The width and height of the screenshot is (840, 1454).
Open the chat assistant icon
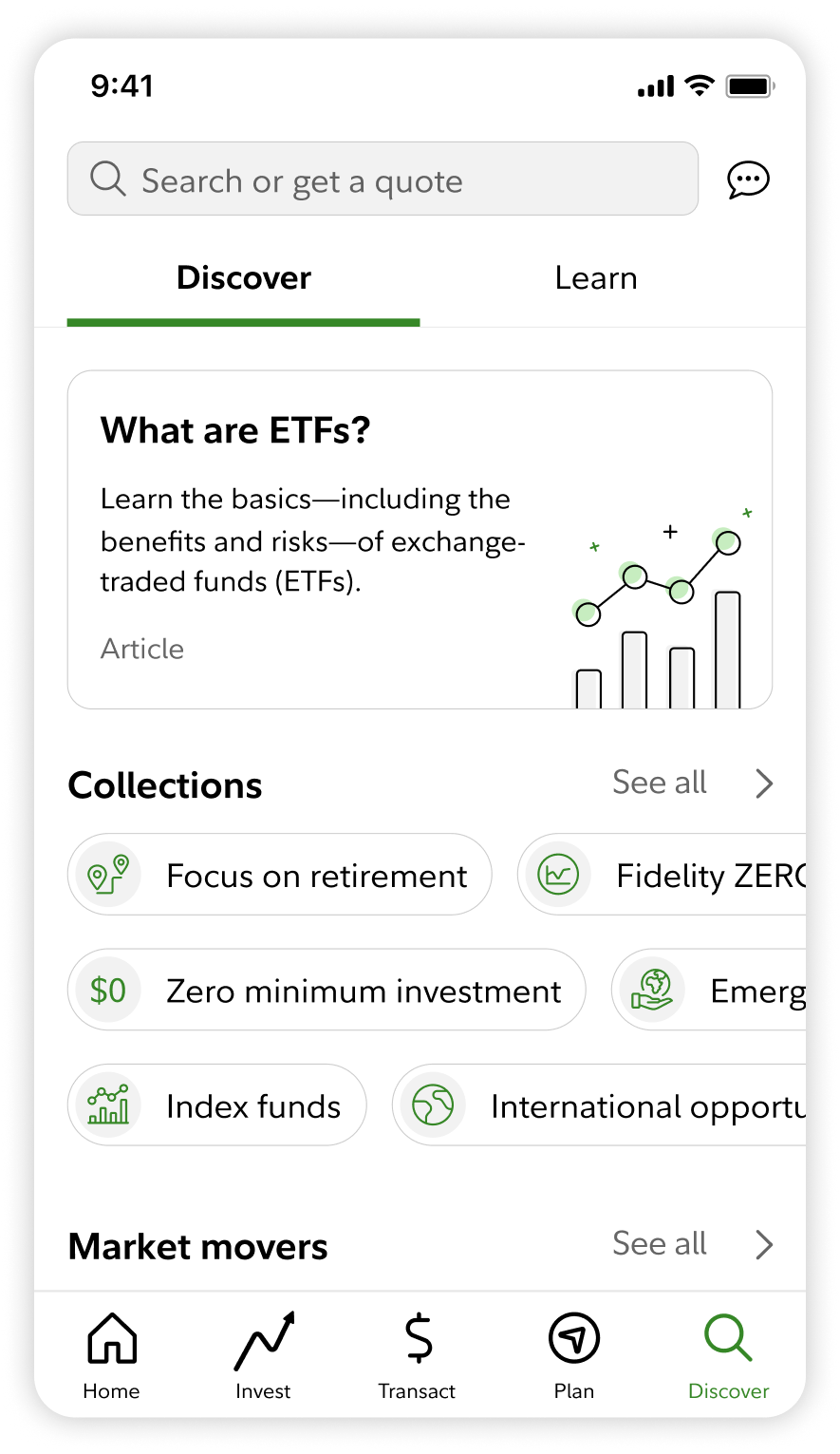[x=748, y=179]
